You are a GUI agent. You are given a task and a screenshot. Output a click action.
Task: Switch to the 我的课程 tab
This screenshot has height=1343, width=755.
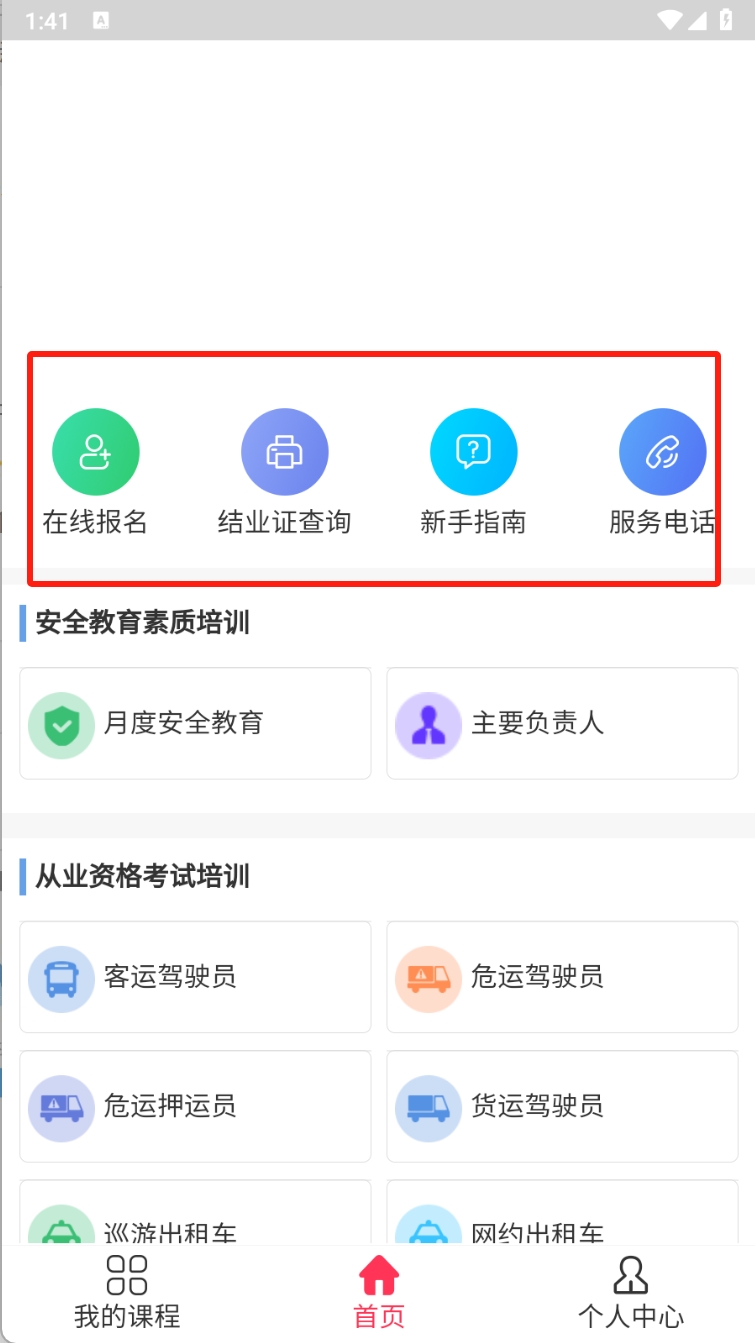(127, 1293)
